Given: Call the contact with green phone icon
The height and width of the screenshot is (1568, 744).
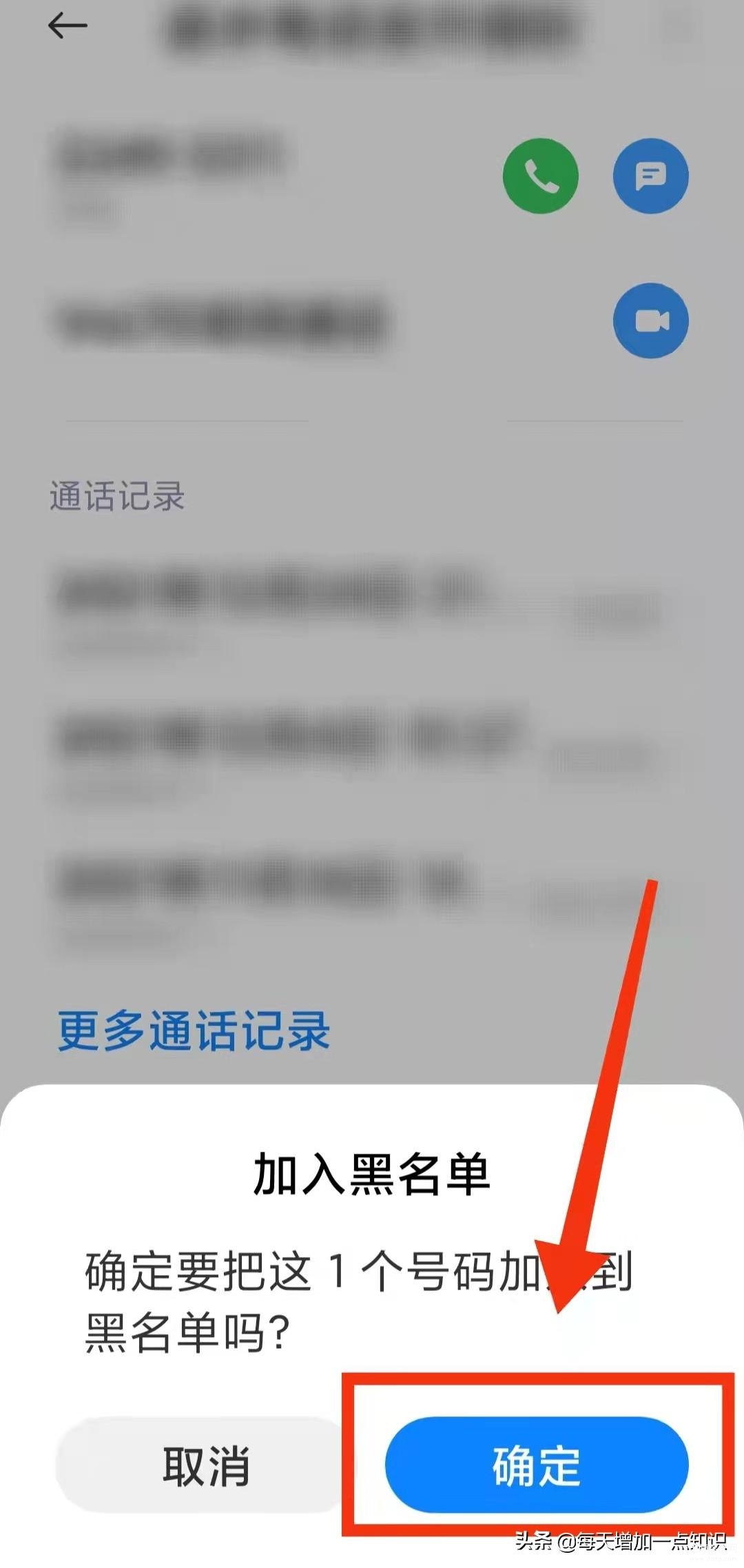Looking at the screenshot, I should (541, 176).
